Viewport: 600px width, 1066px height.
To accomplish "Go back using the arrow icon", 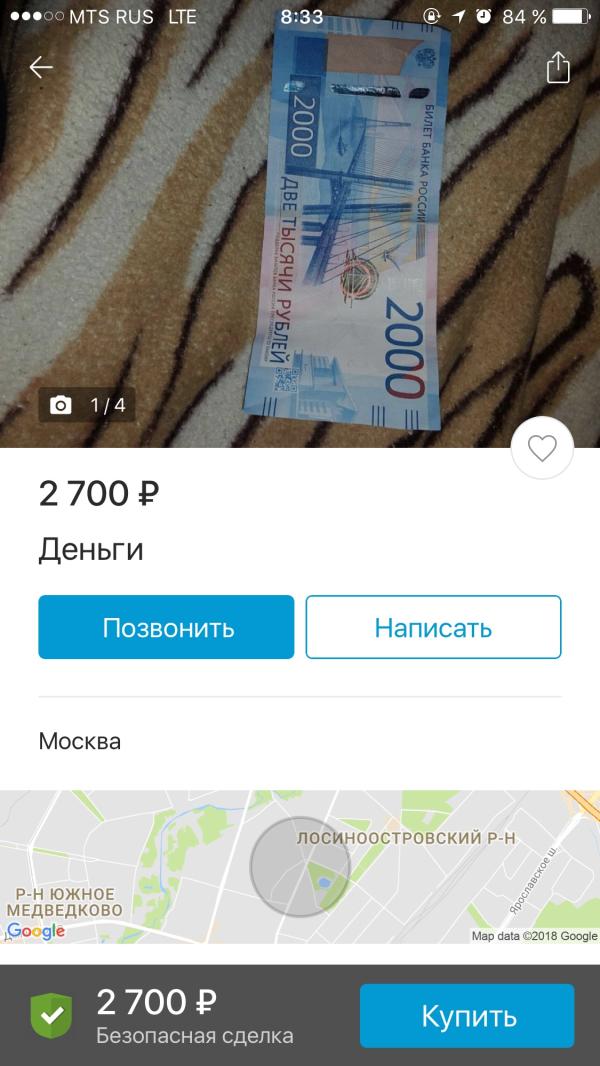I will click(x=41, y=67).
